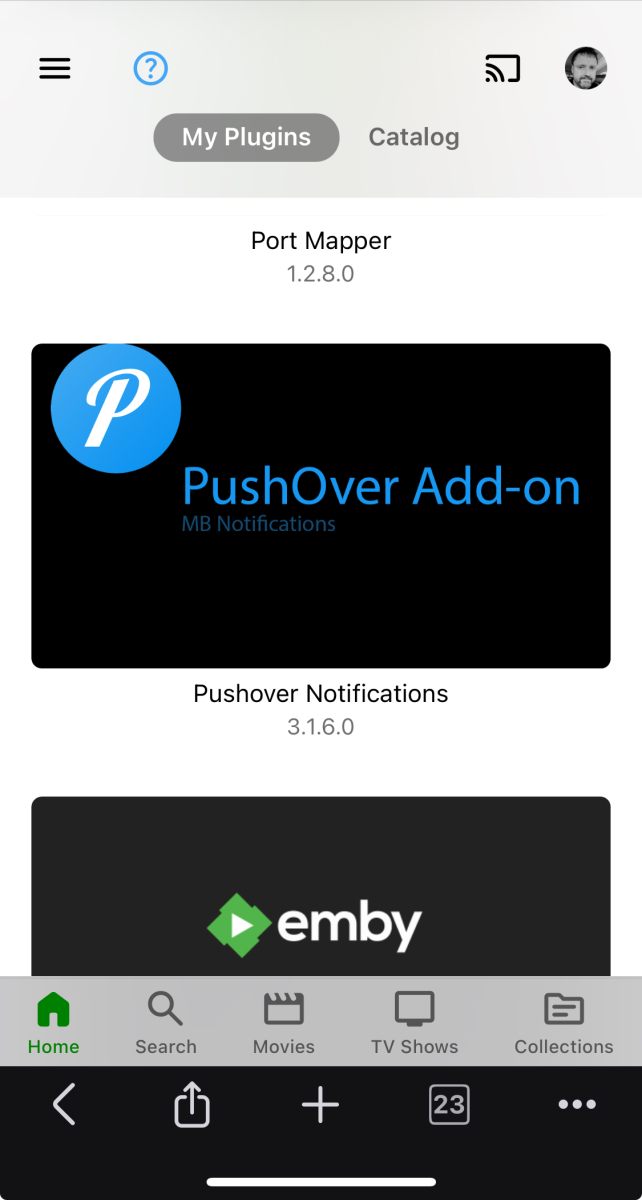Switch to the Catalog tab

413,137
